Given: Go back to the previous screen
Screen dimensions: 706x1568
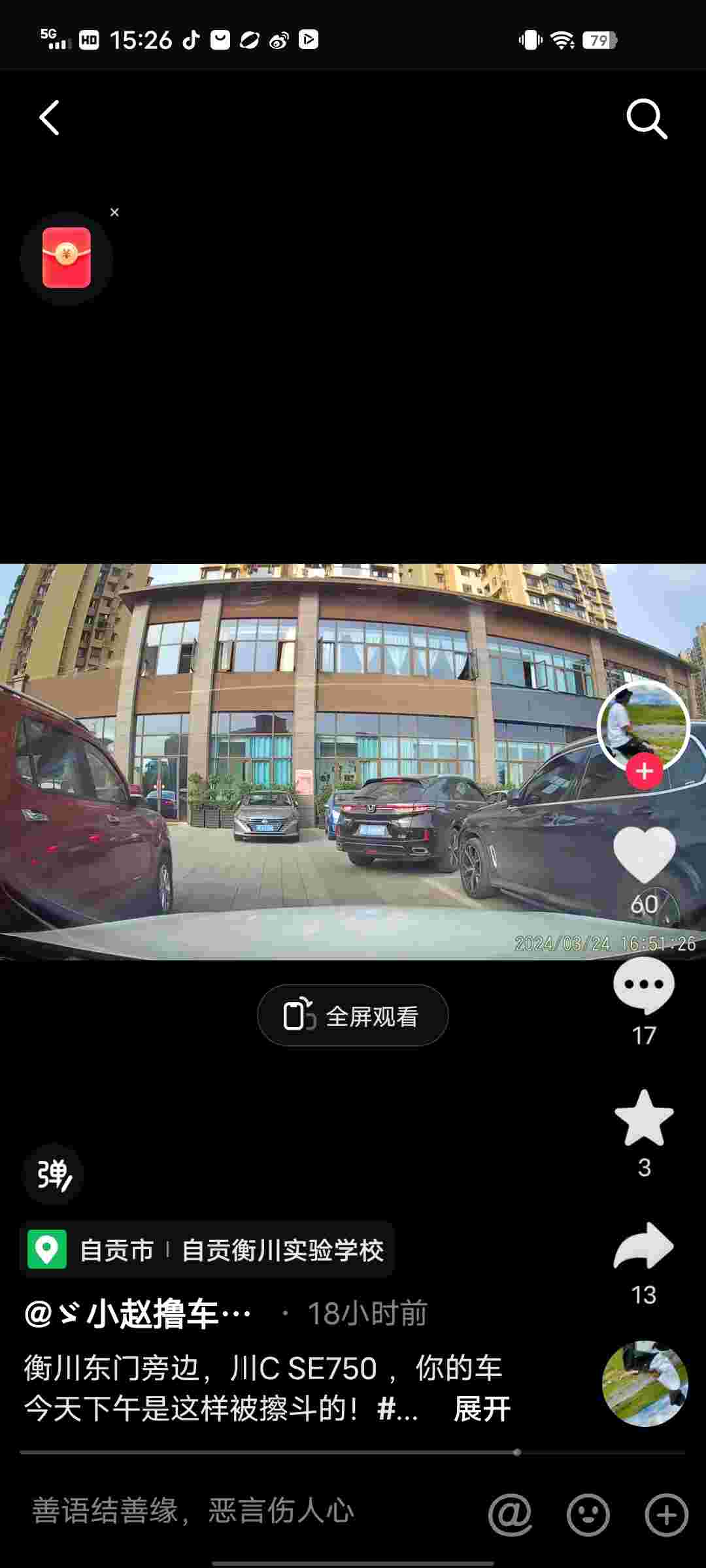Looking at the screenshot, I should [50, 118].
